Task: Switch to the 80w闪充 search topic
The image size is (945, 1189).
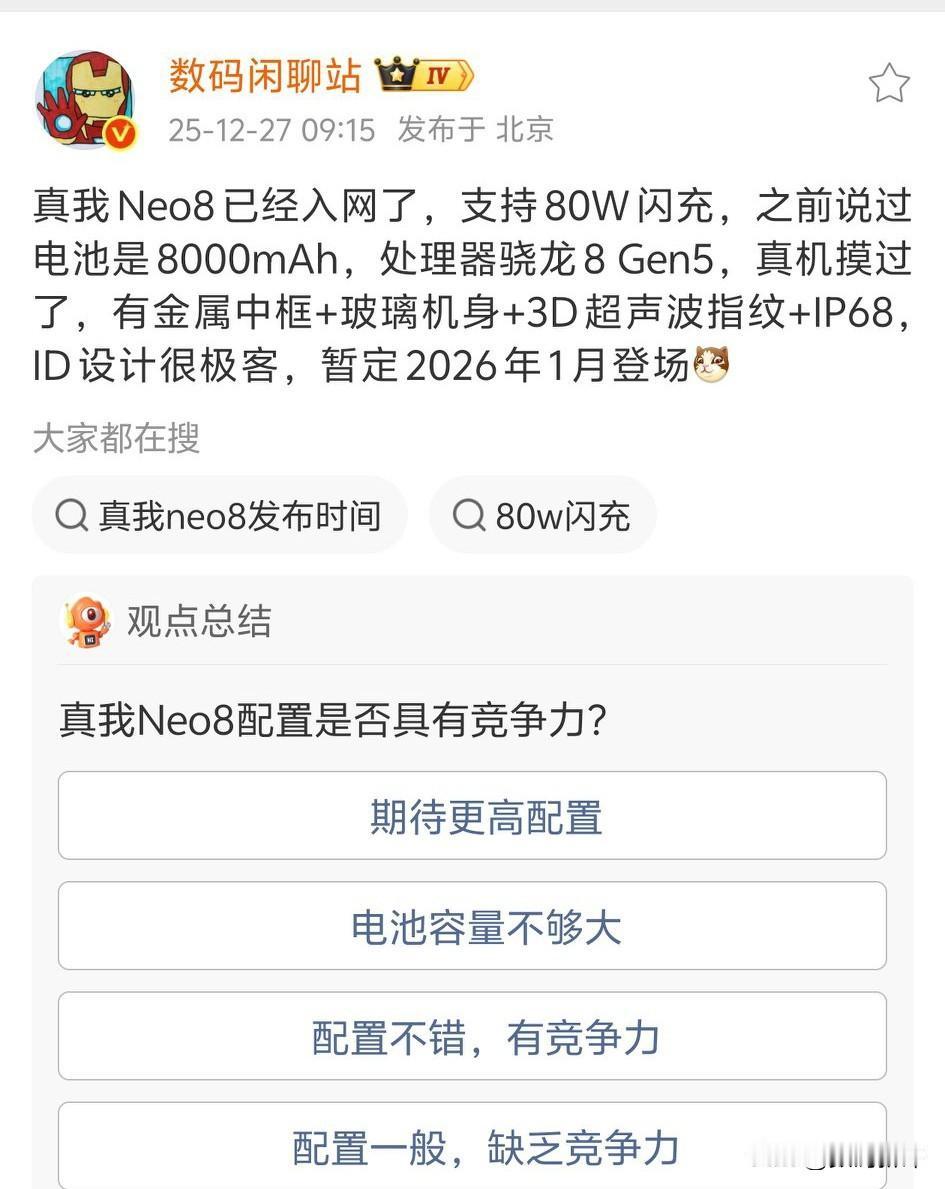Action: (543, 514)
